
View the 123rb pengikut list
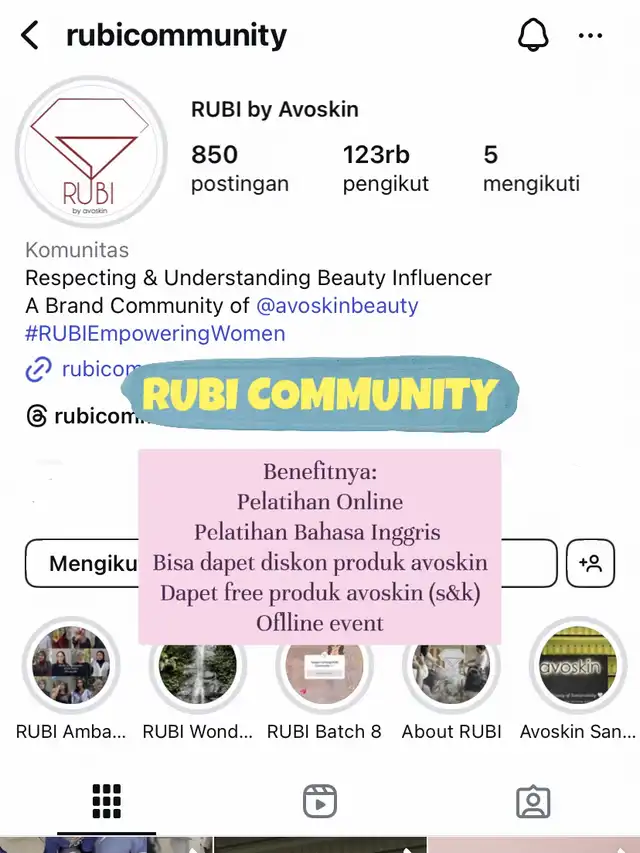(x=386, y=168)
